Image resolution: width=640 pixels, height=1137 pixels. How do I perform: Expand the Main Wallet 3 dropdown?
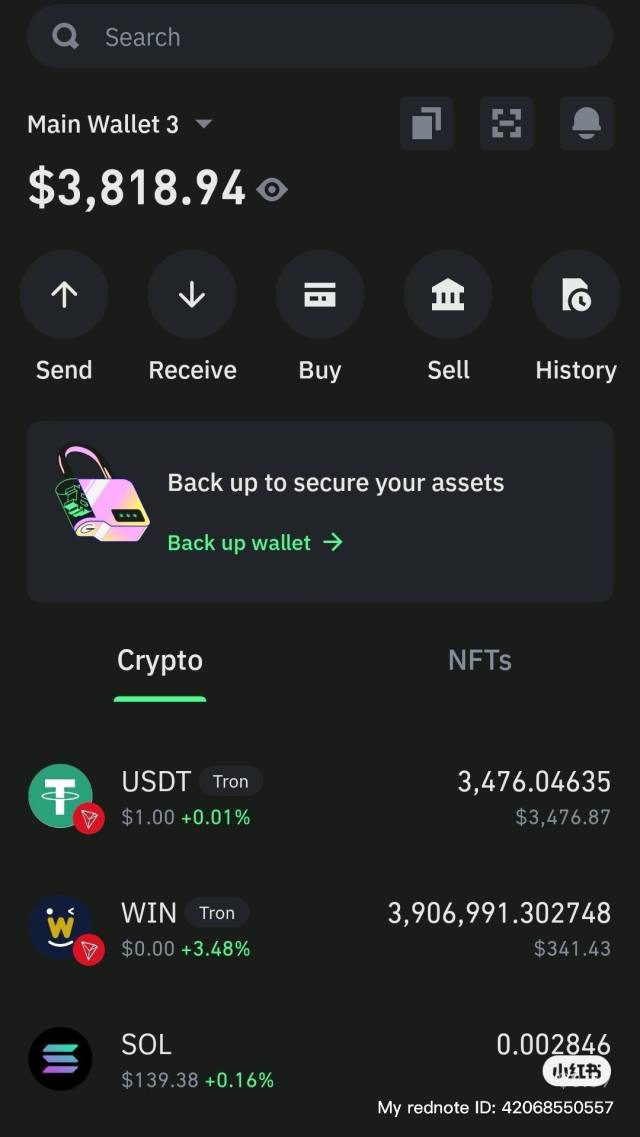coord(203,124)
